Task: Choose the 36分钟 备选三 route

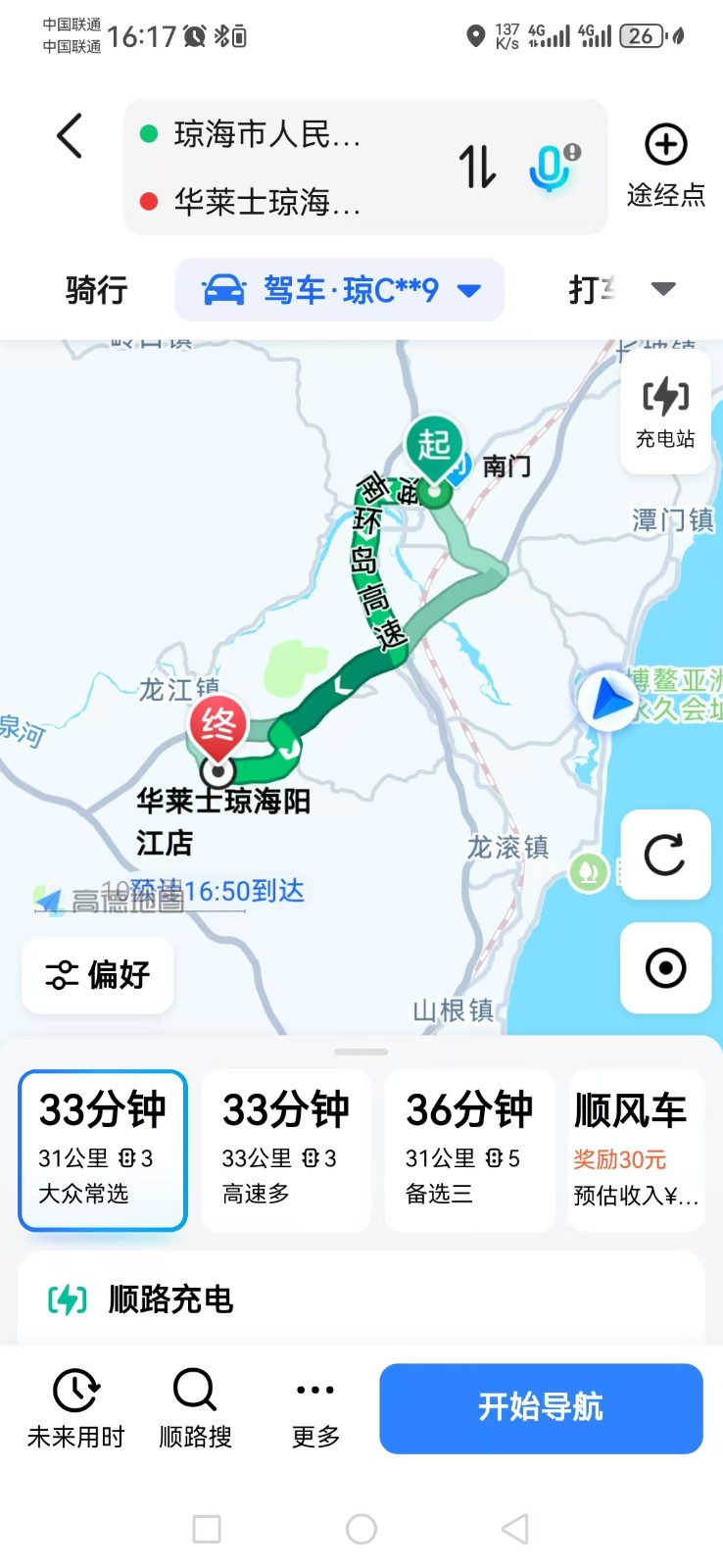Action: pos(469,1151)
